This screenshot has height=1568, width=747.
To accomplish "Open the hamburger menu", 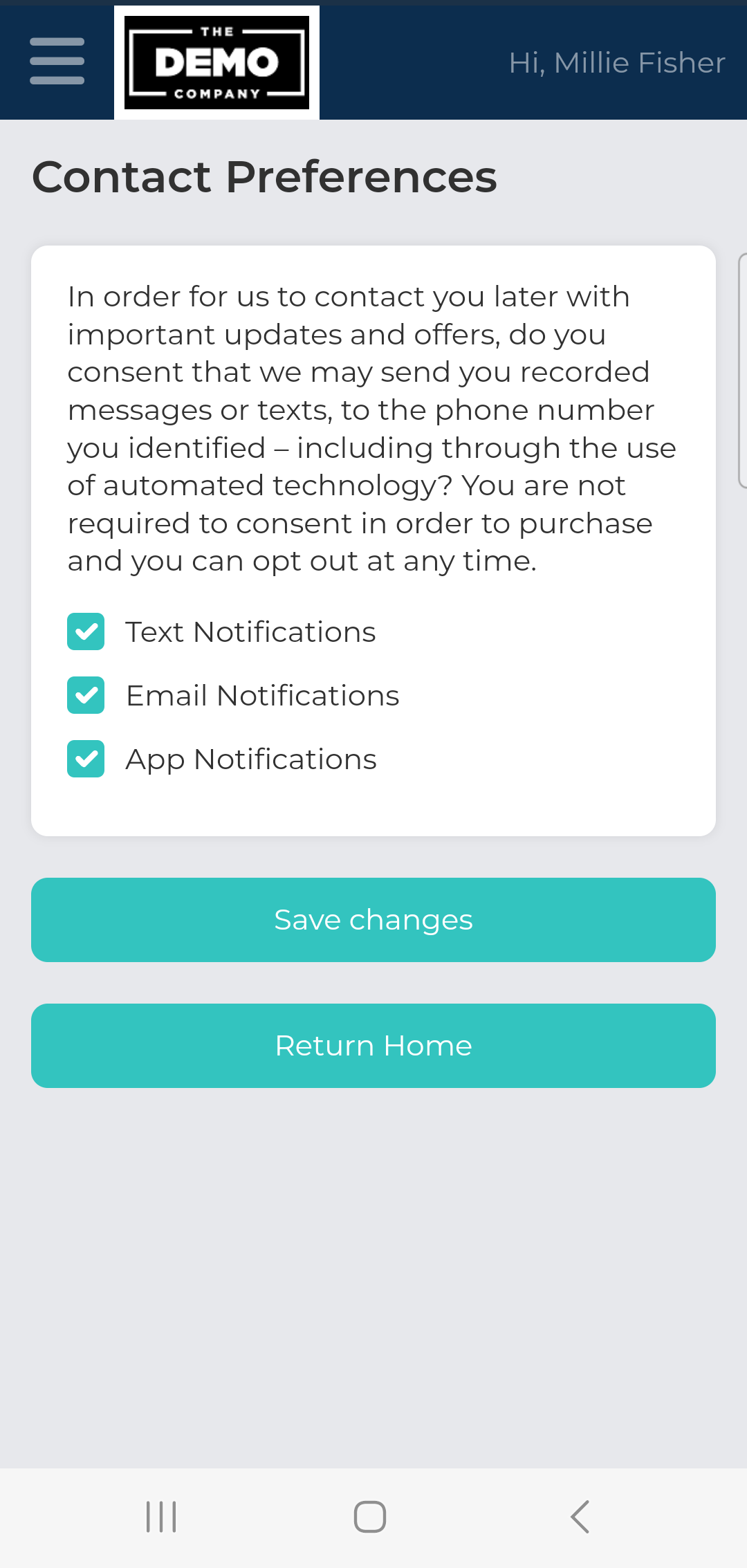I will coord(57,62).
